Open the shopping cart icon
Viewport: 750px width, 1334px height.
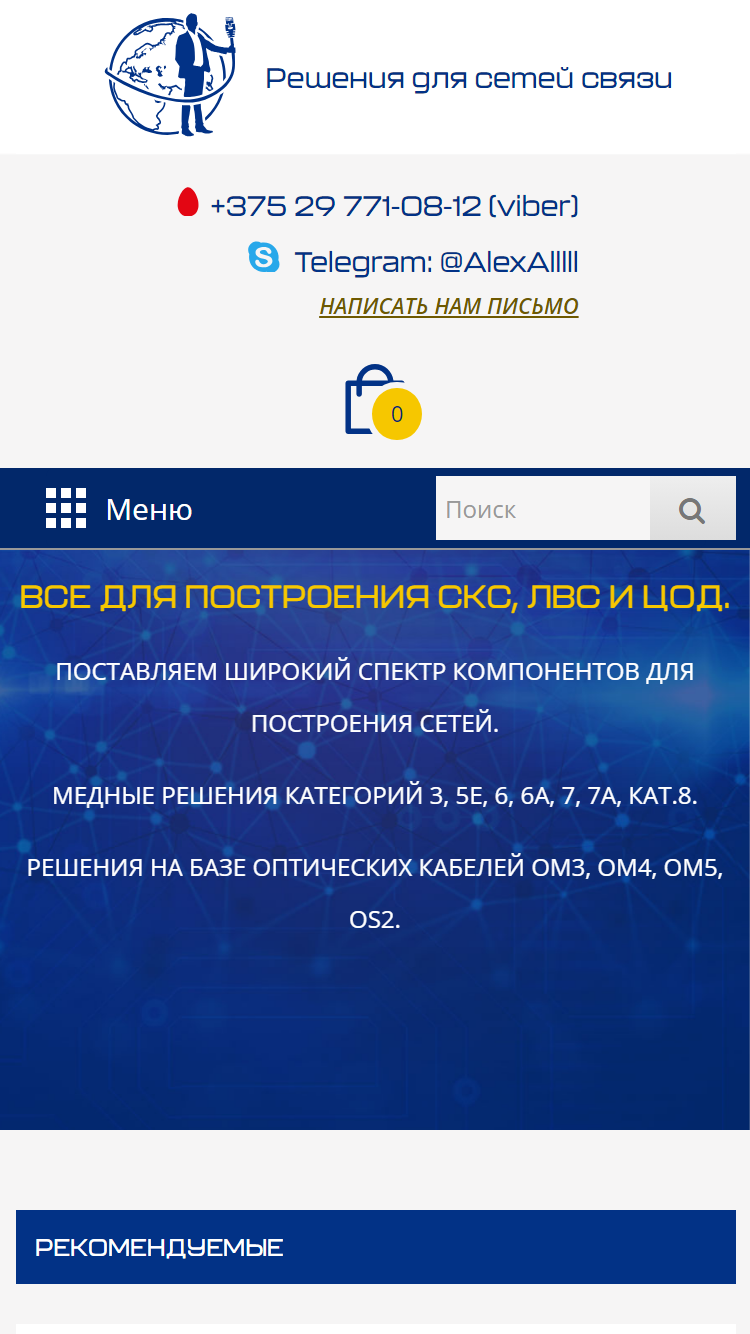click(383, 401)
